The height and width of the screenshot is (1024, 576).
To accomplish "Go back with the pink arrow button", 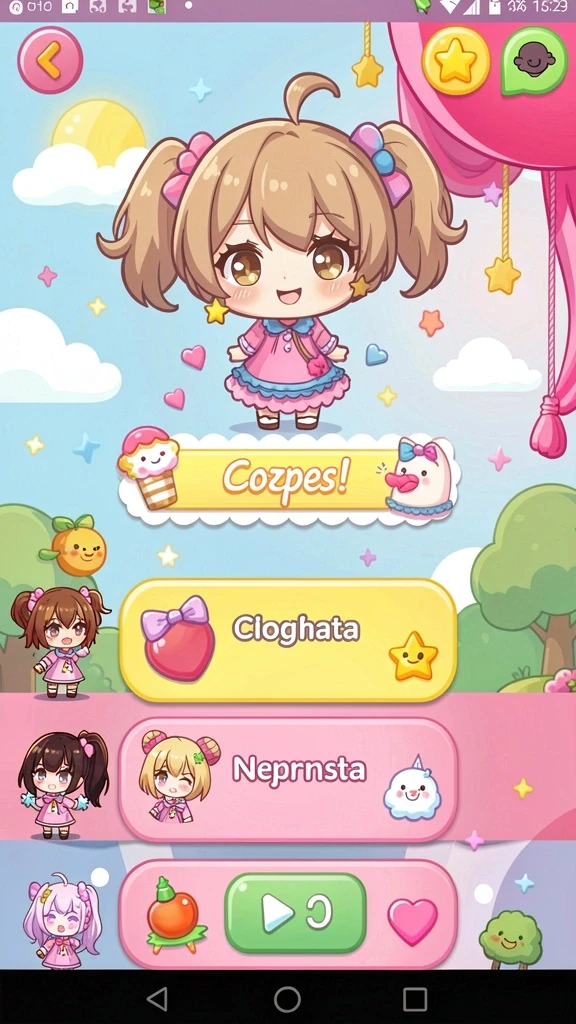I will (50, 60).
